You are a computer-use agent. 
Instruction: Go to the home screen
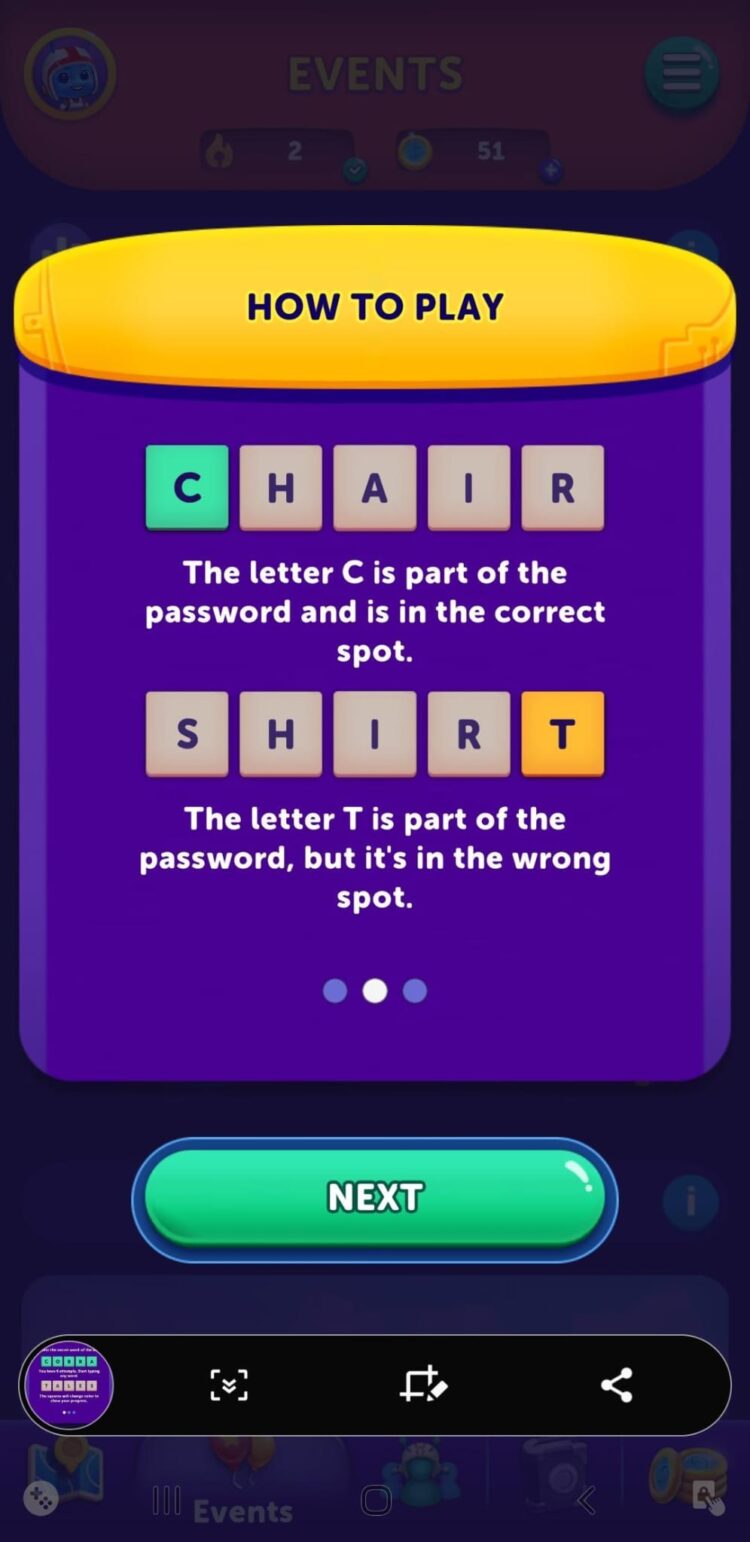(376, 1499)
